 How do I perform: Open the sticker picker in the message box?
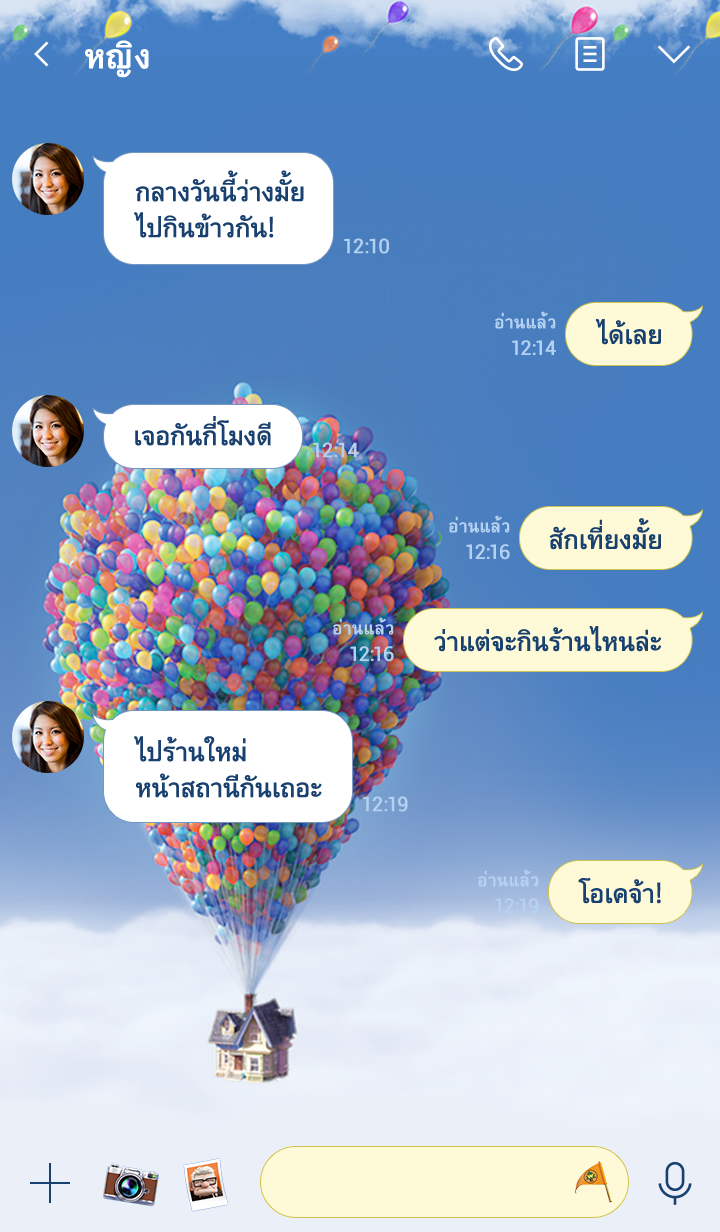tap(593, 1182)
